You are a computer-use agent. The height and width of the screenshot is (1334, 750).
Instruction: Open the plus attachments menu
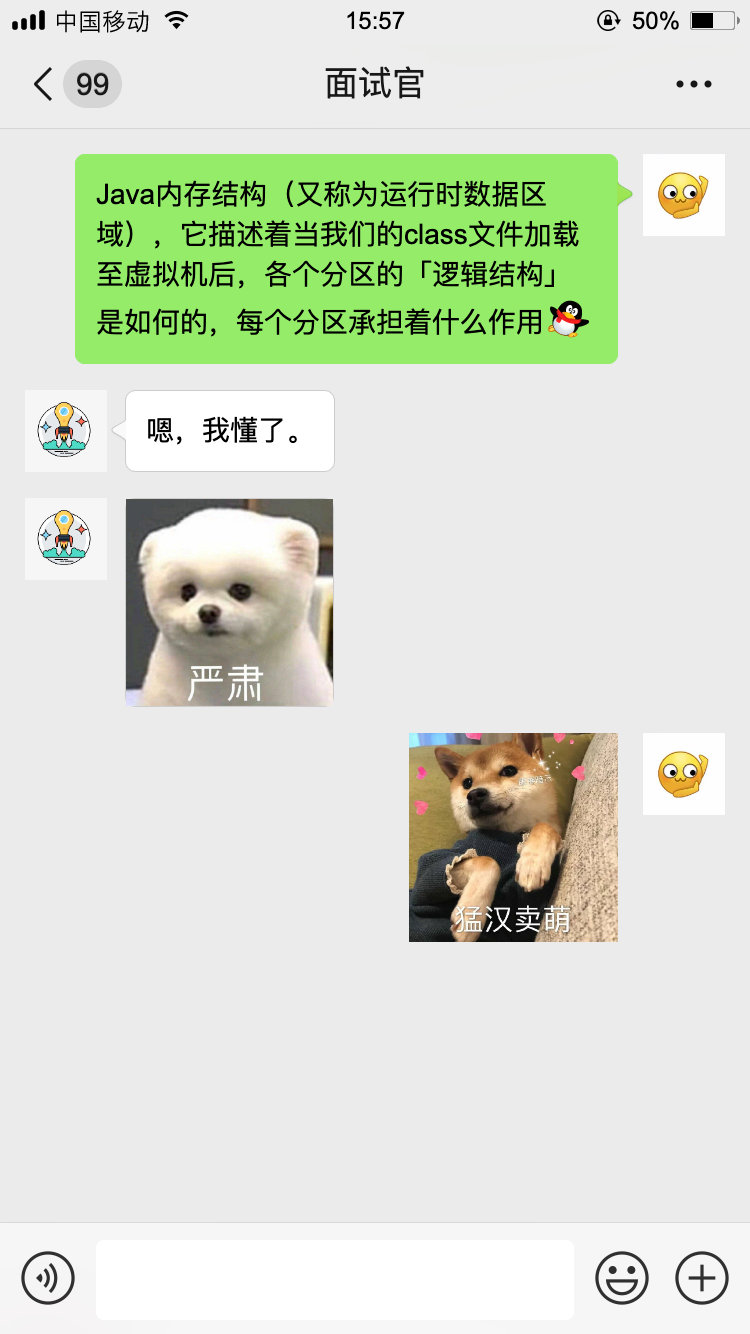(x=702, y=1278)
